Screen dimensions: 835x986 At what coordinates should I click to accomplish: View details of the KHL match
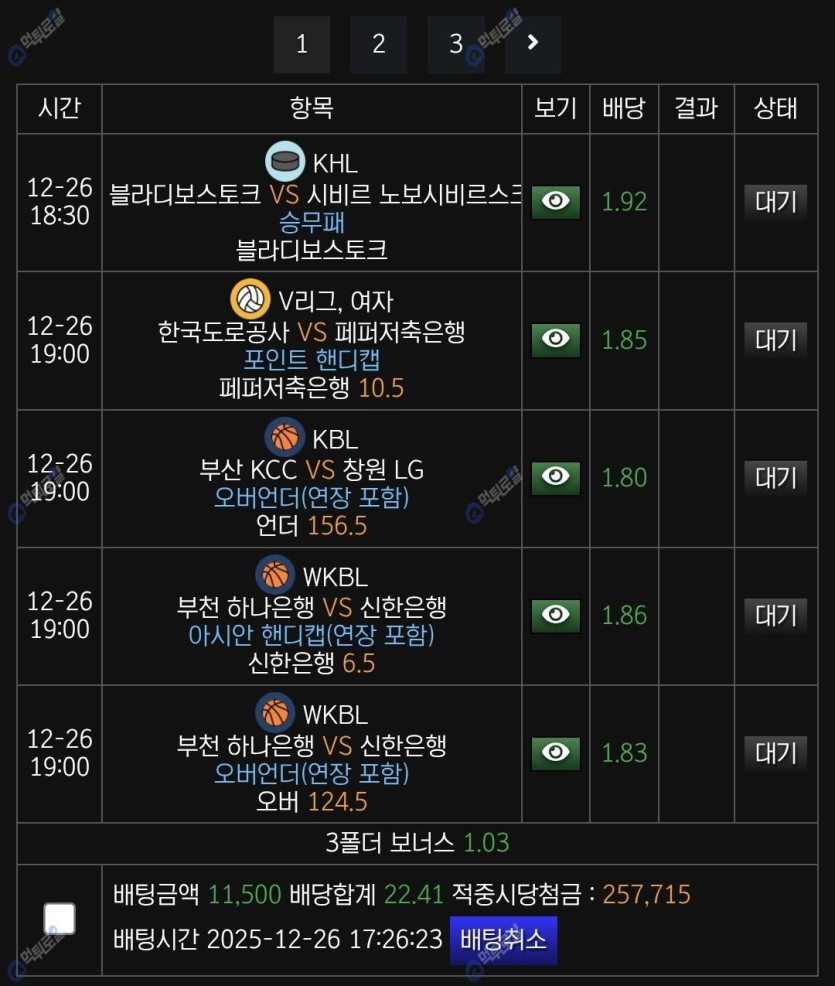(x=555, y=202)
